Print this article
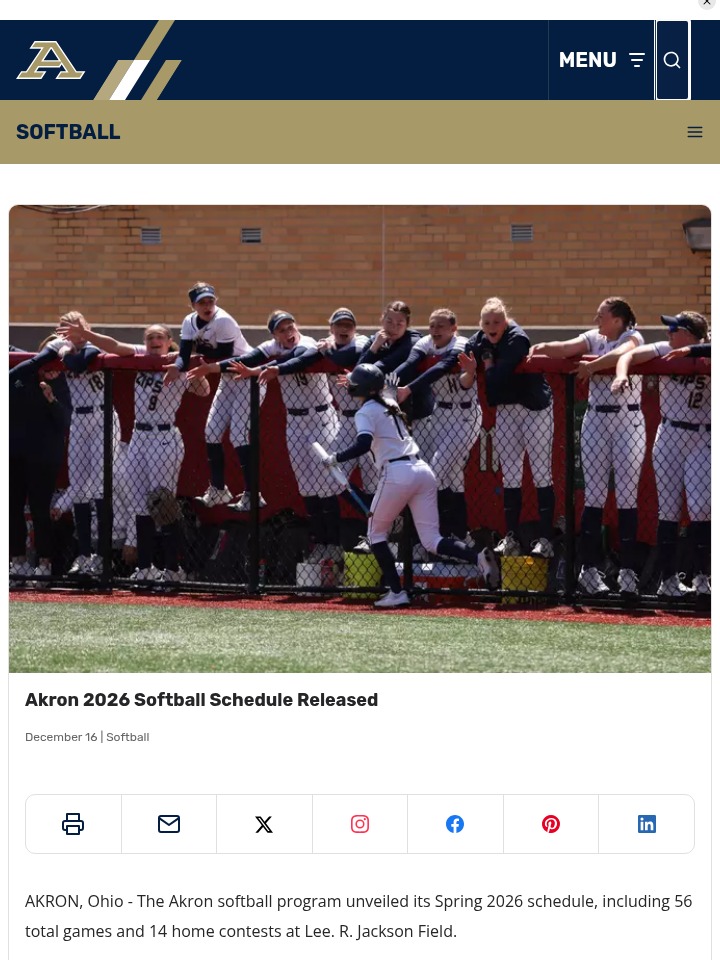This screenshot has height=960, width=720. click(73, 824)
